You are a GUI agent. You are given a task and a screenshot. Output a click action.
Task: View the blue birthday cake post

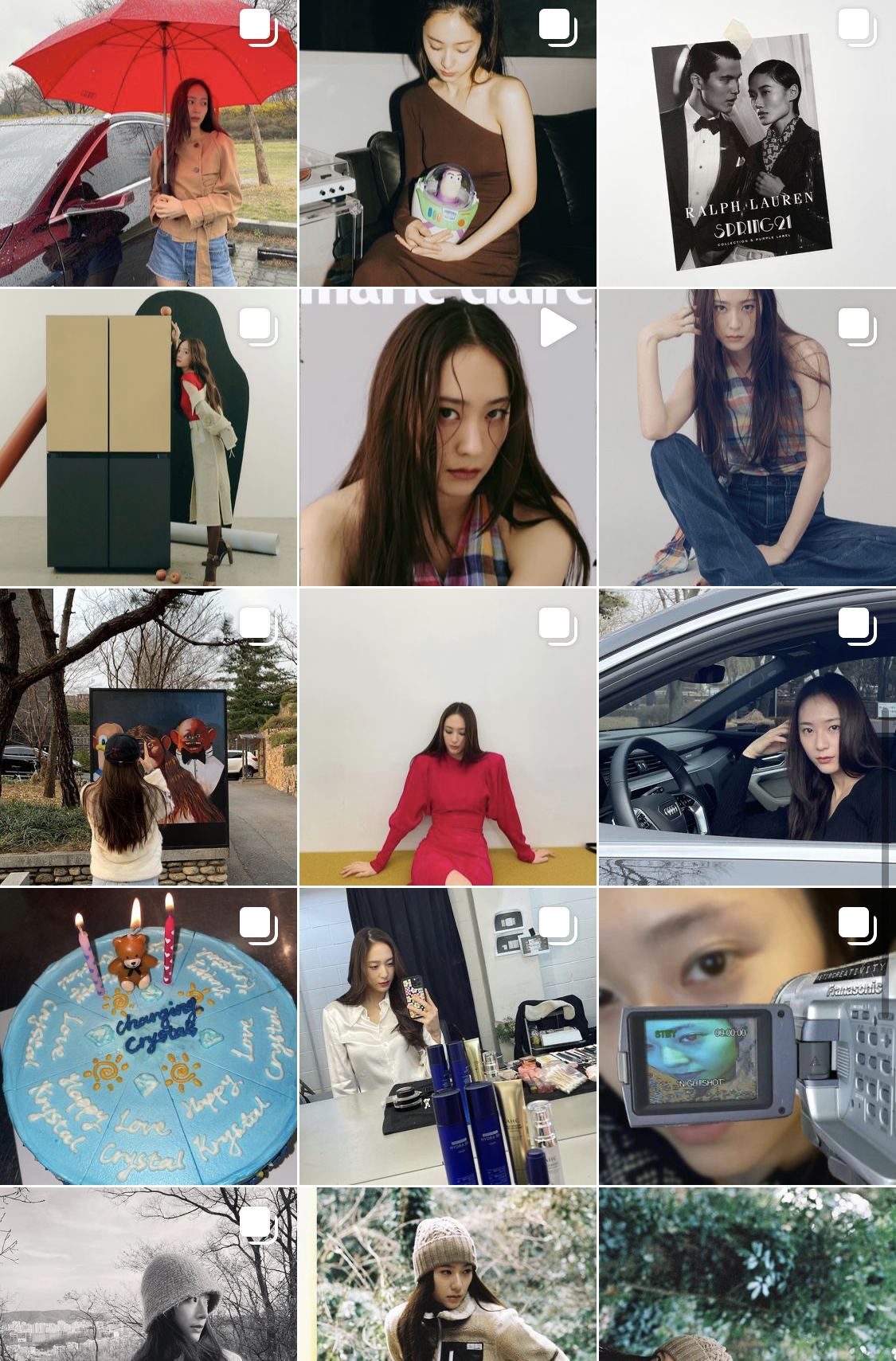(x=148, y=1037)
